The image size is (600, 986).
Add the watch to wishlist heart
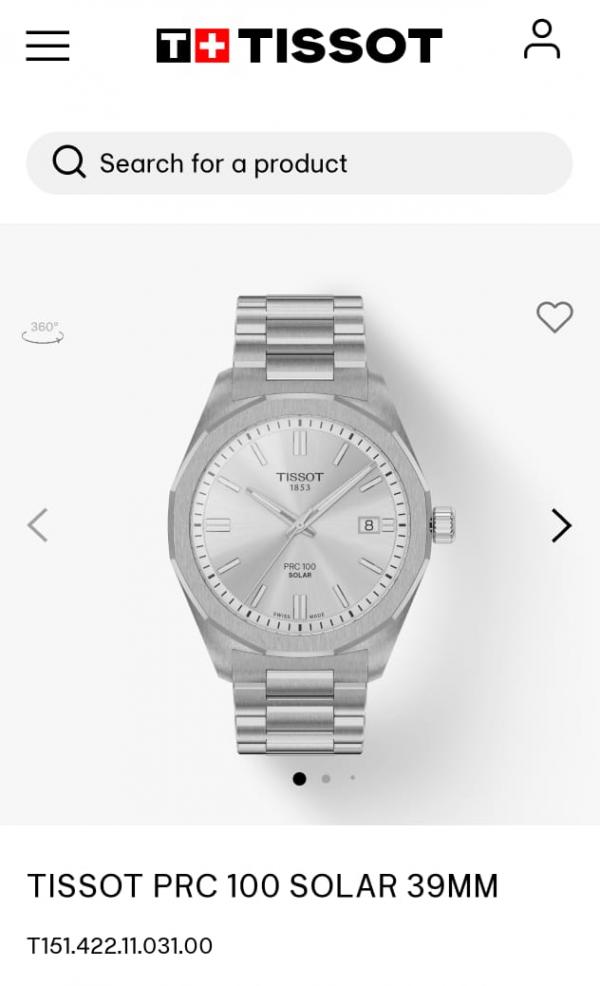coord(554,317)
